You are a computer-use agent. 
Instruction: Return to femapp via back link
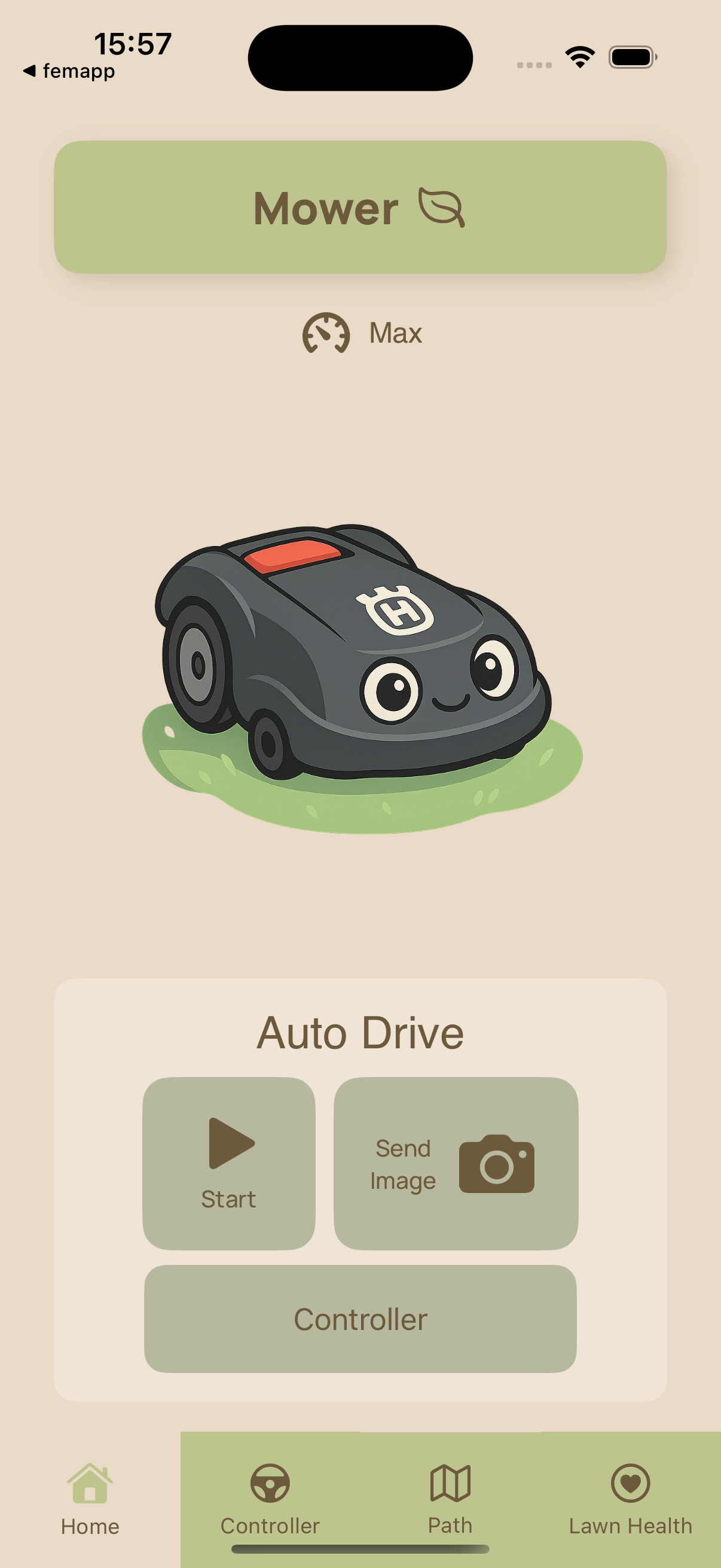pos(69,71)
